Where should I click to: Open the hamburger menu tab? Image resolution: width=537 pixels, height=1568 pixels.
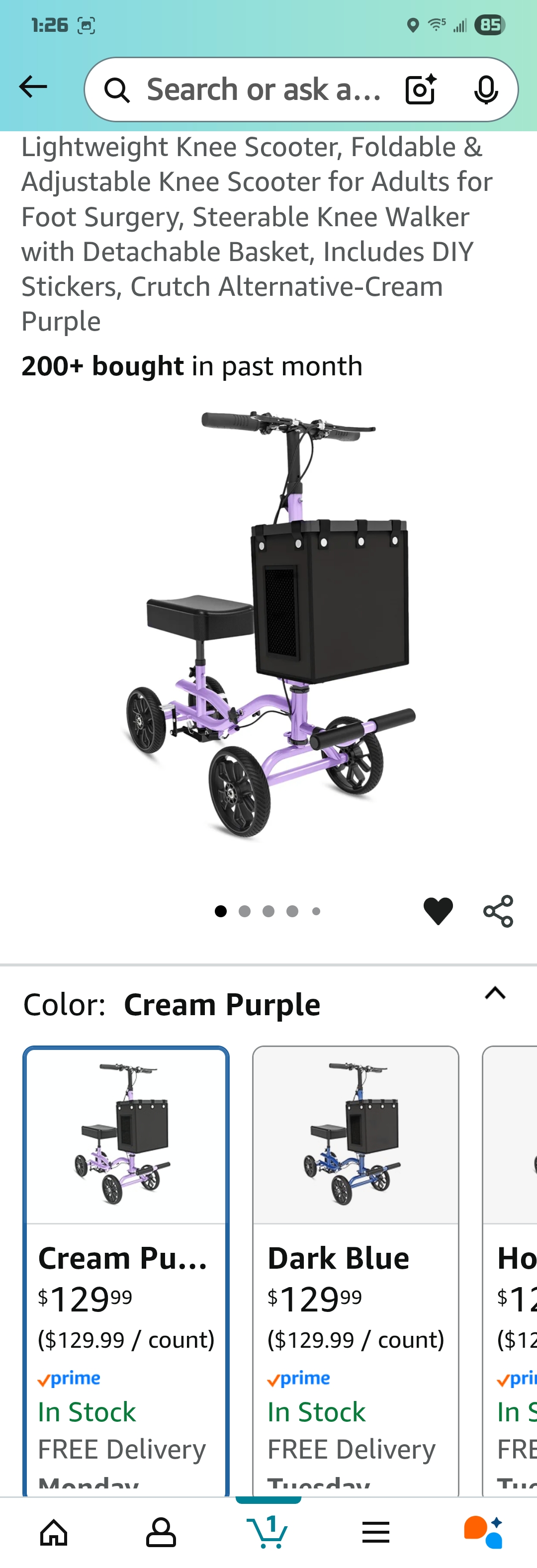(x=376, y=1532)
